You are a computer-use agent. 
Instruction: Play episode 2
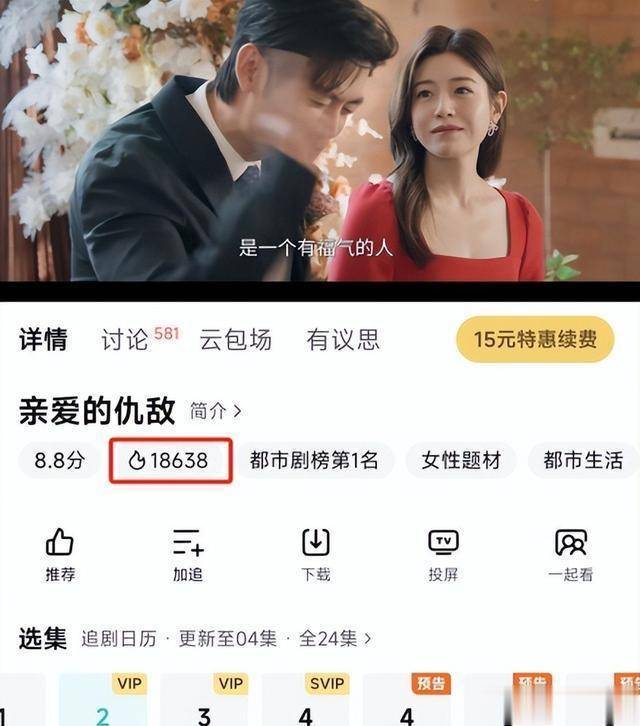coord(103,703)
